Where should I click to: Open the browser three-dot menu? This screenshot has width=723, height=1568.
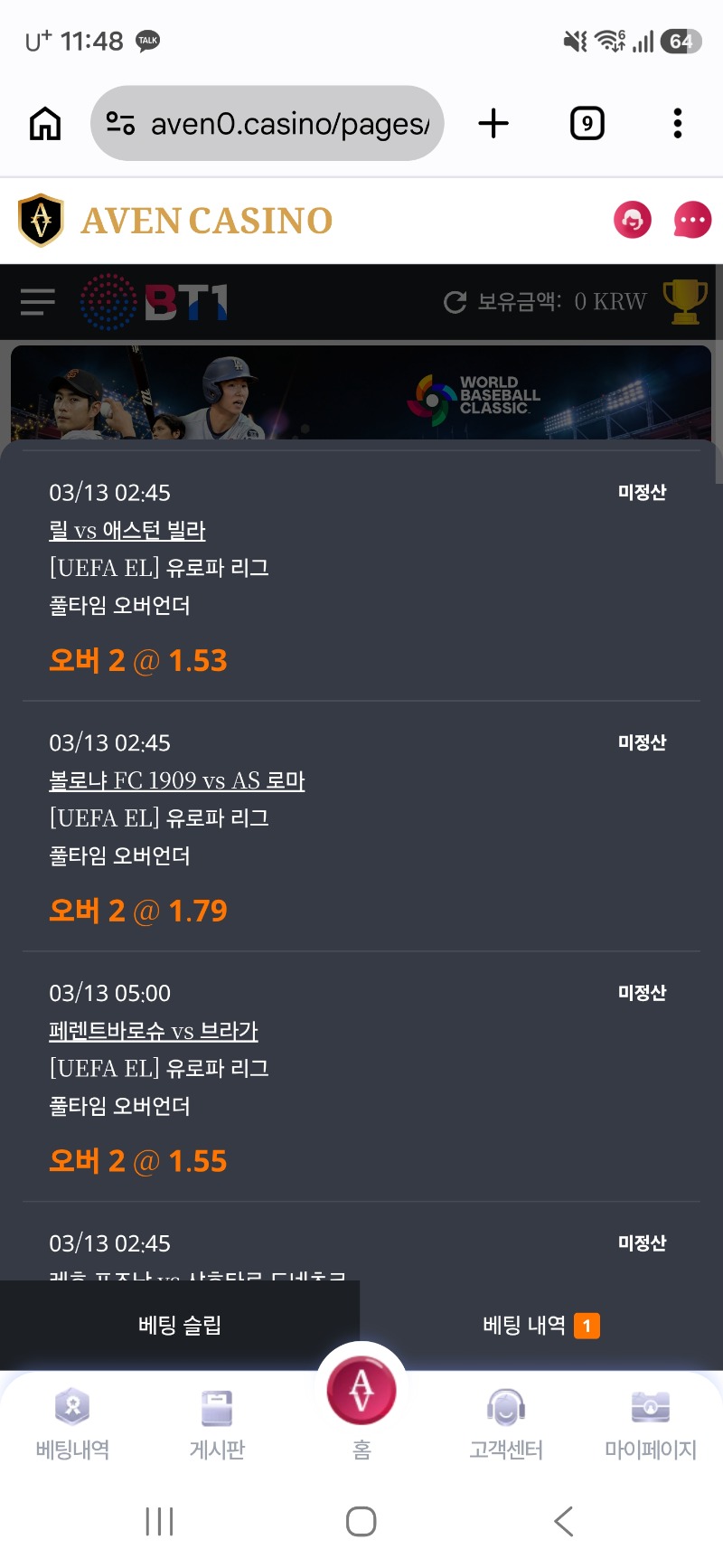tap(677, 123)
